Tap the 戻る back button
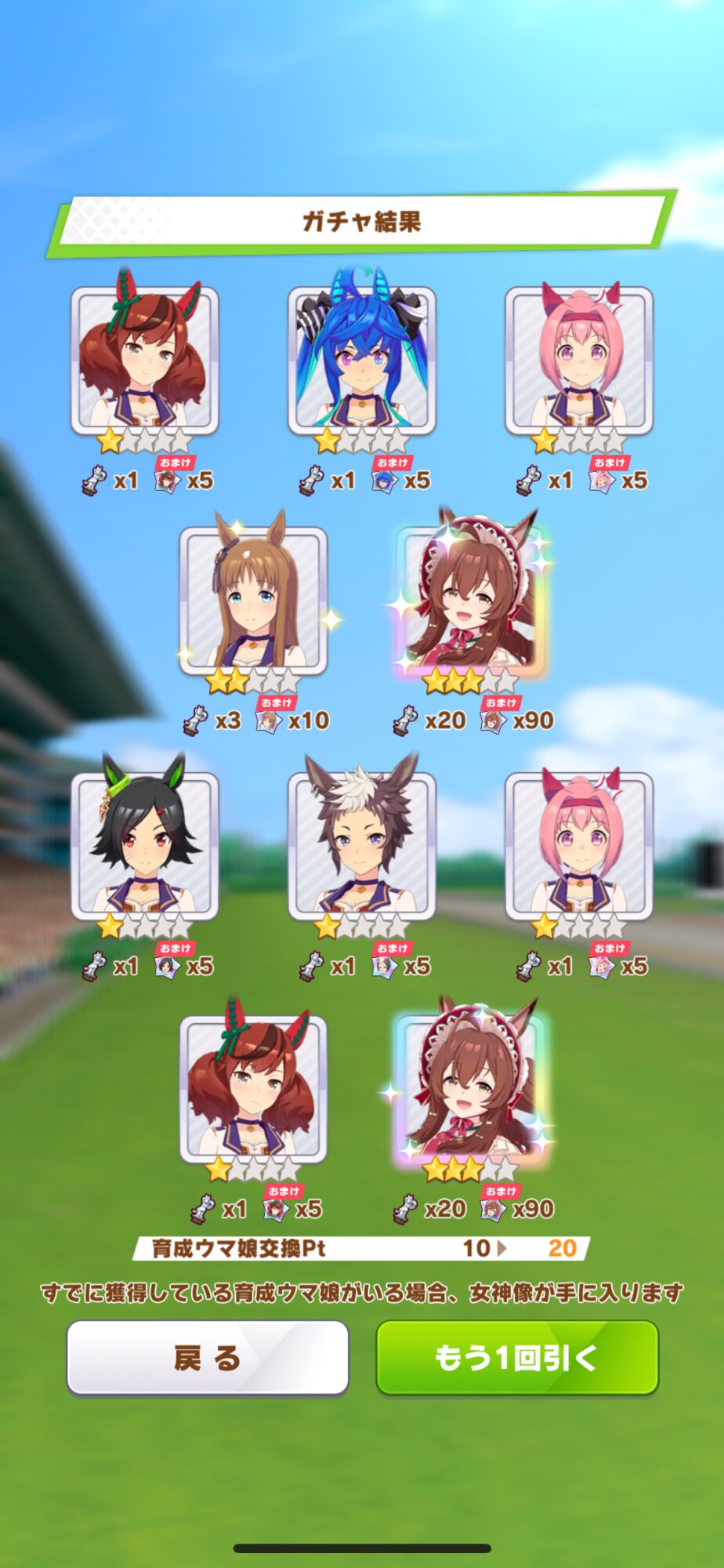This screenshot has height=1568, width=724. click(208, 1357)
